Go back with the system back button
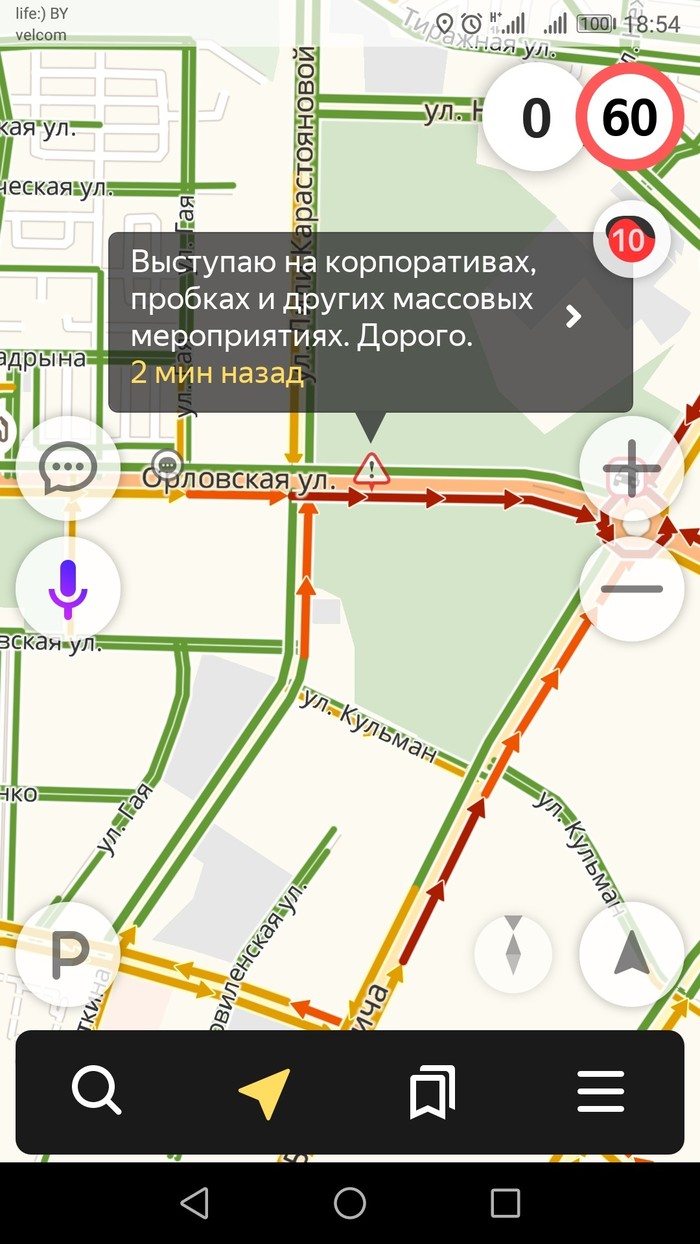The width and height of the screenshot is (700, 1244). coord(195,1203)
